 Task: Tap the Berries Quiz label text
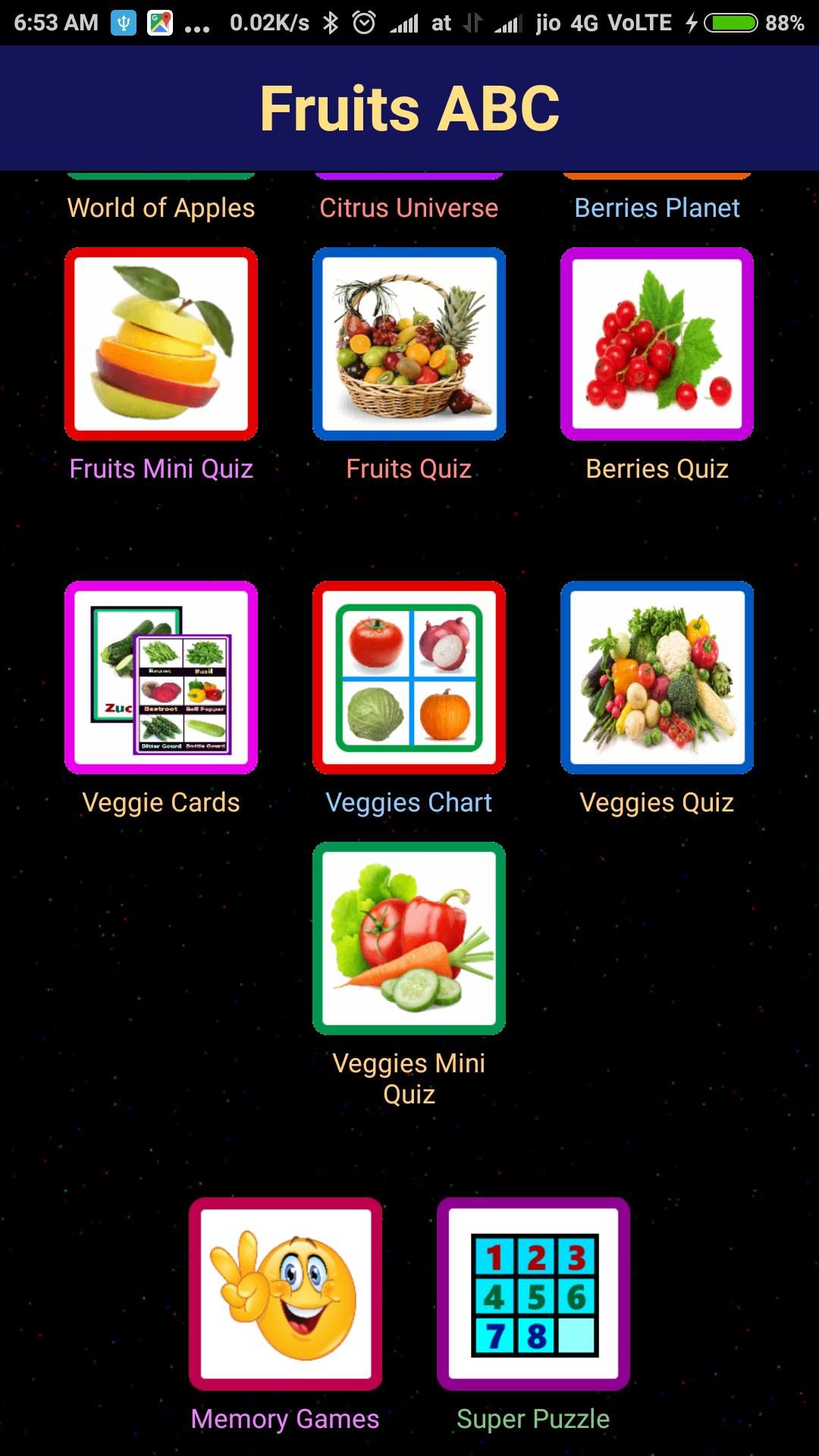point(656,469)
